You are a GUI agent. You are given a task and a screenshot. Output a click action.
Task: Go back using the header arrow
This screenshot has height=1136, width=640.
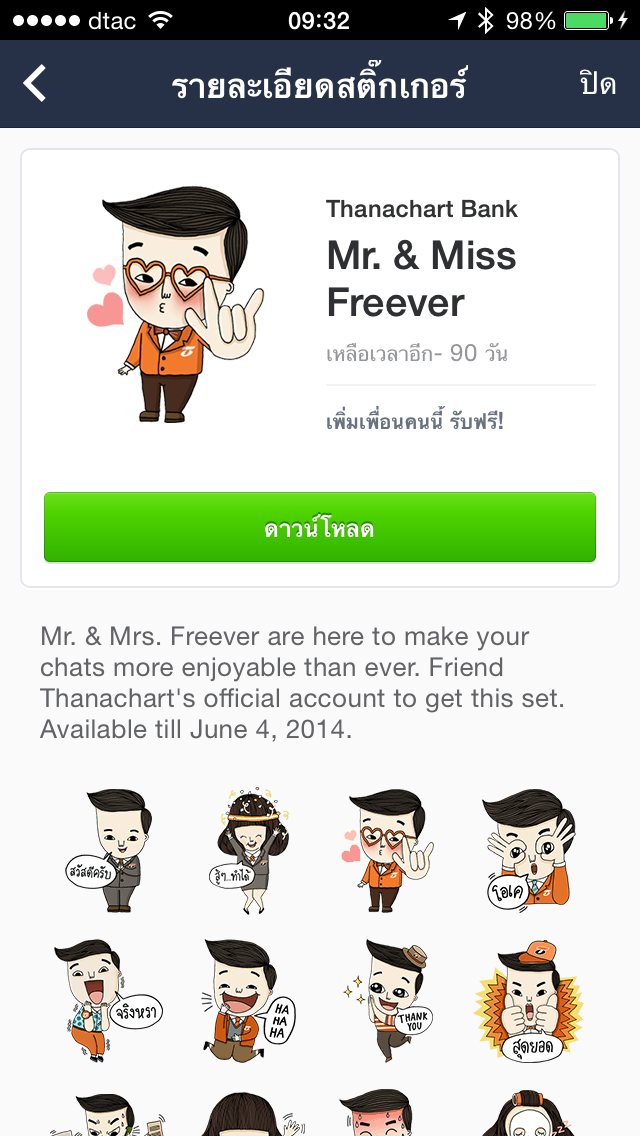click(x=36, y=83)
